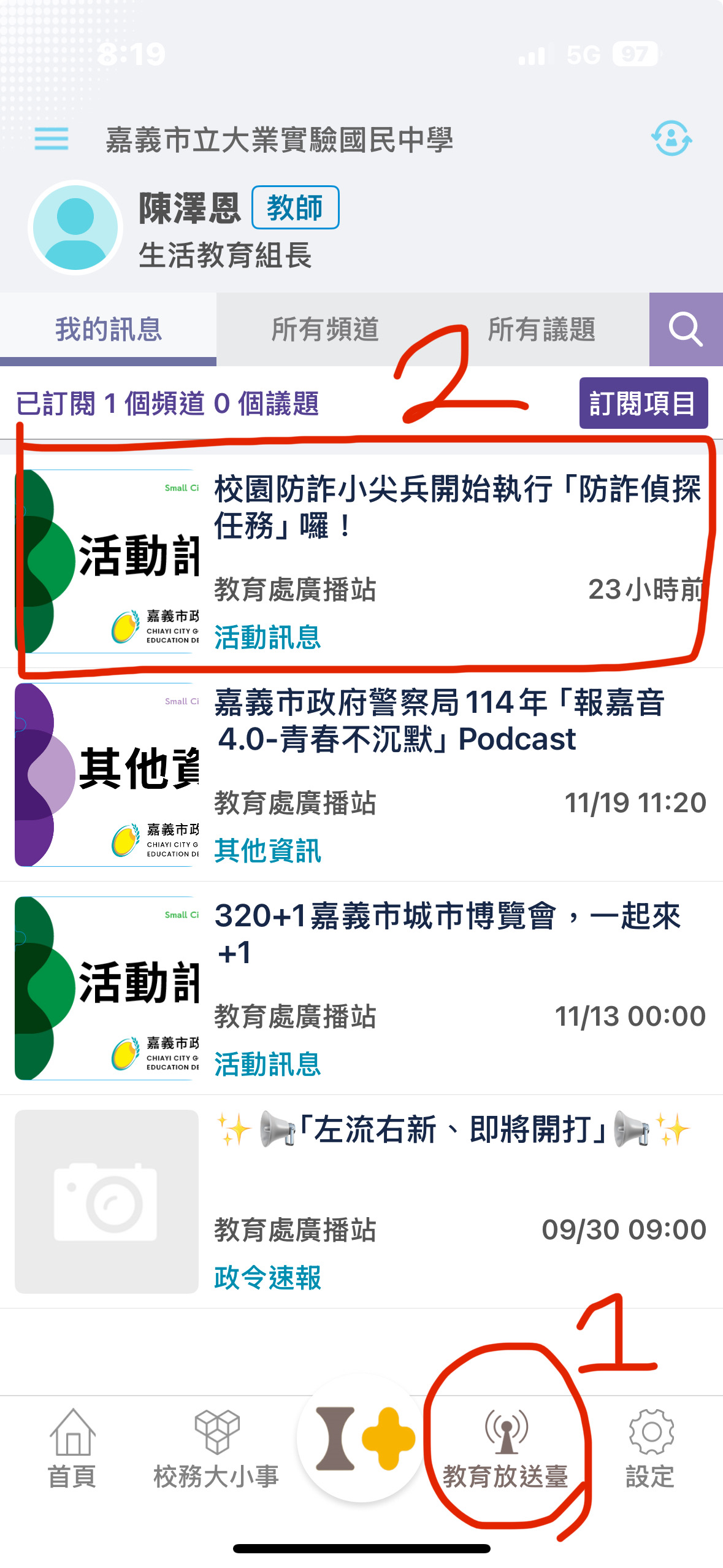Image resolution: width=723 pixels, height=1568 pixels.
Task: Select the 教育放送臺 tab
Action: point(505,1449)
